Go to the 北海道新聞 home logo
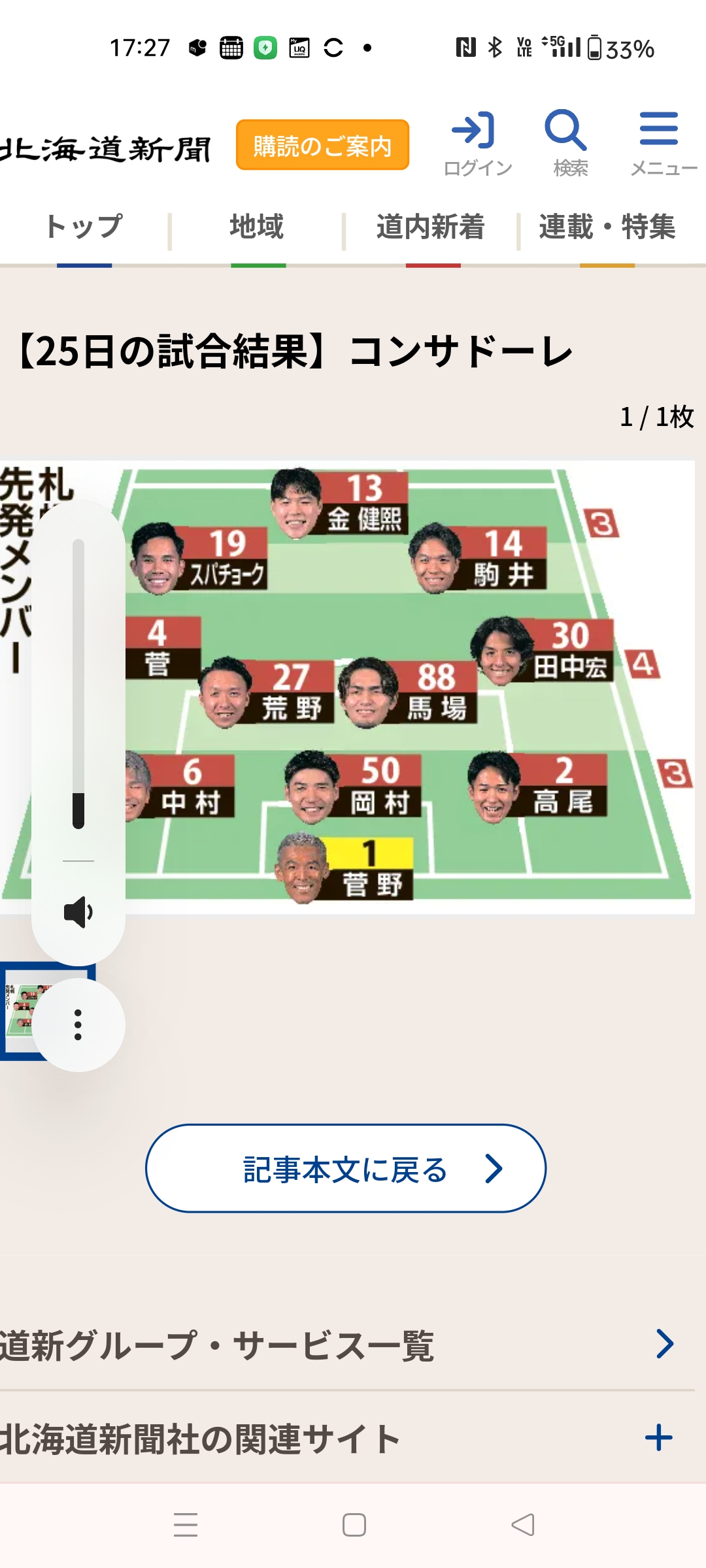 (105, 149)
